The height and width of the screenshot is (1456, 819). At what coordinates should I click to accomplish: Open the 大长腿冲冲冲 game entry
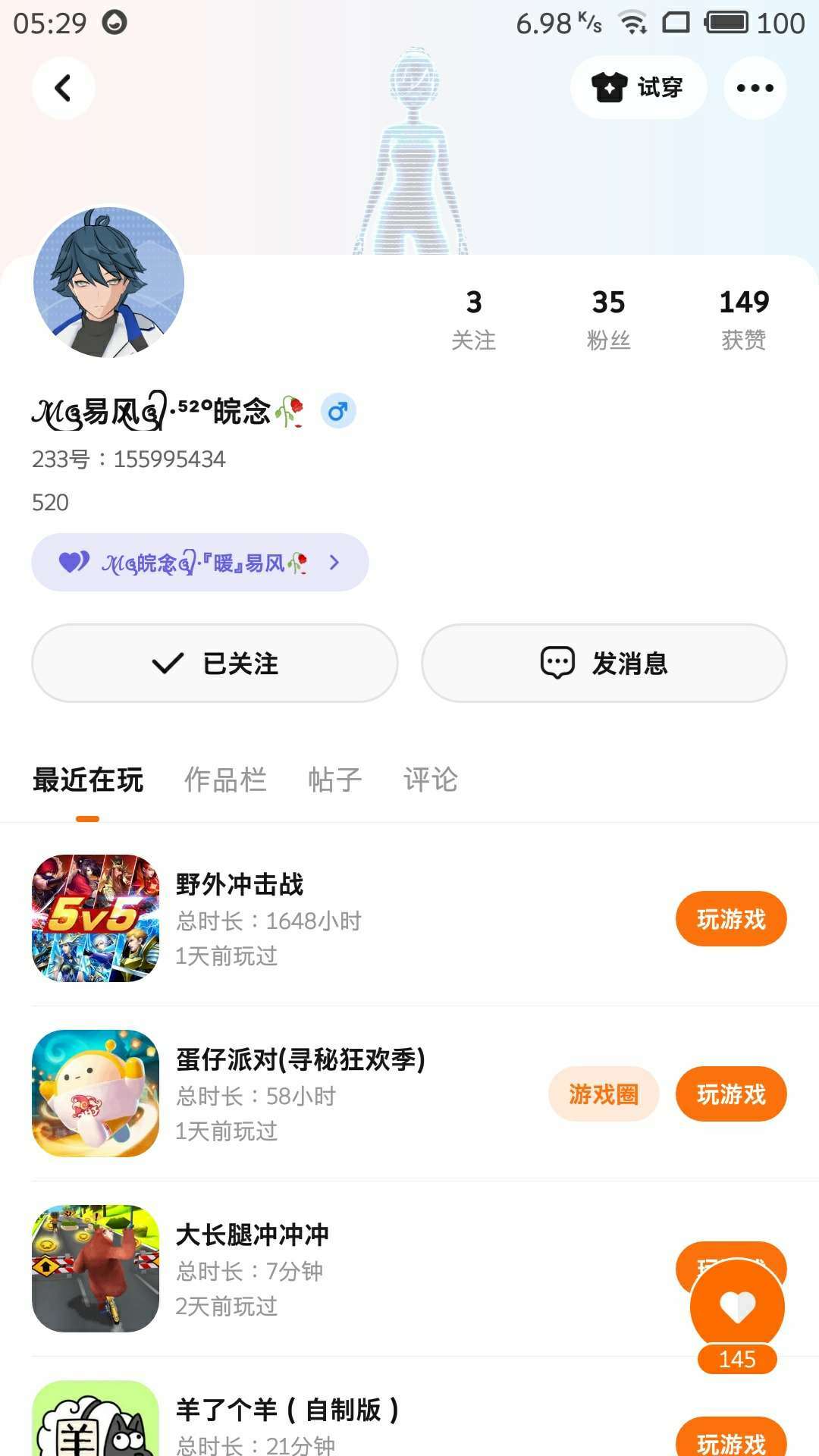(252, 1236)
